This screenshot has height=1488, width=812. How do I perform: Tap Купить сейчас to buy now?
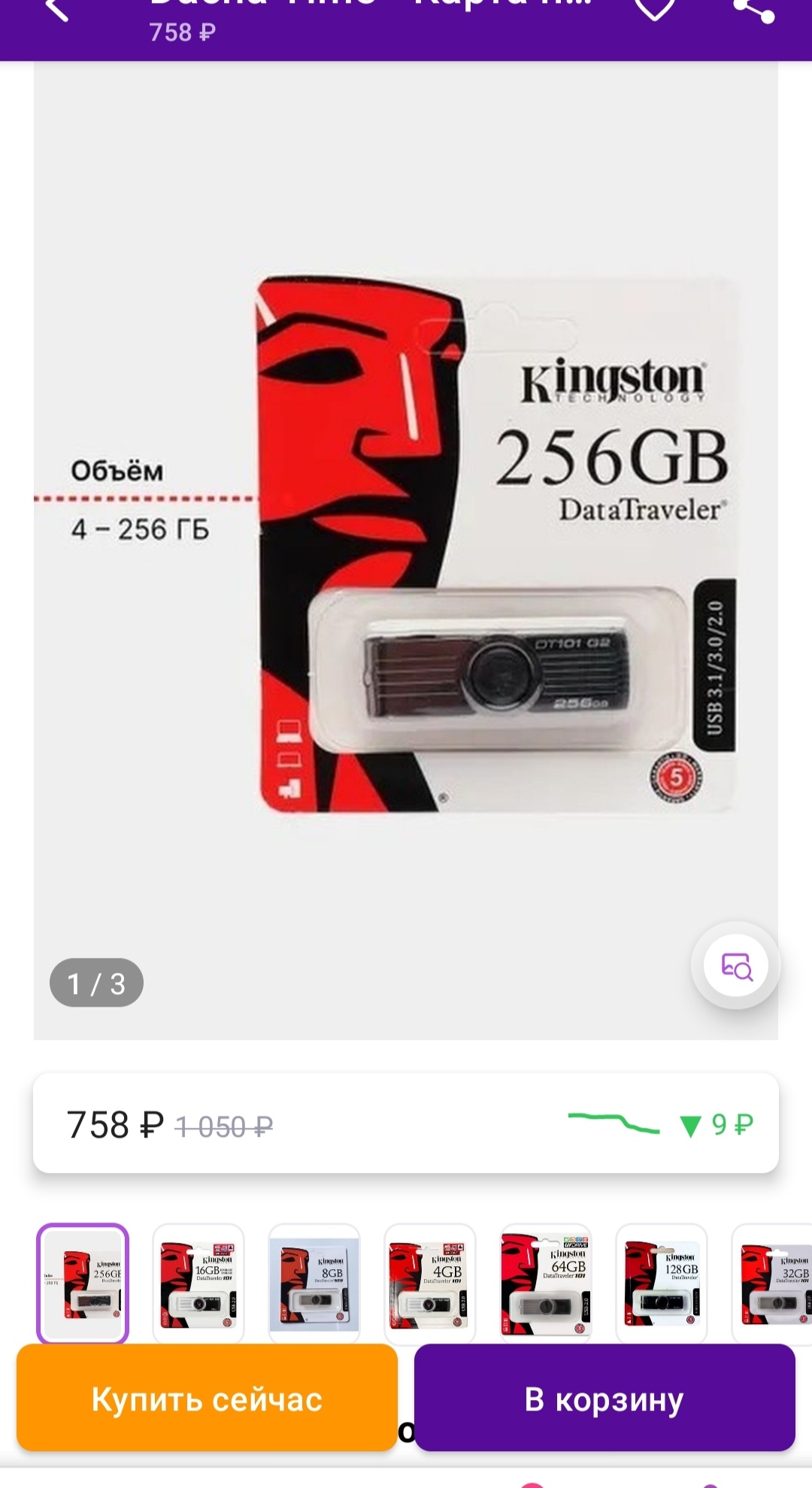pyautogui.click(x=207, y=1399)
